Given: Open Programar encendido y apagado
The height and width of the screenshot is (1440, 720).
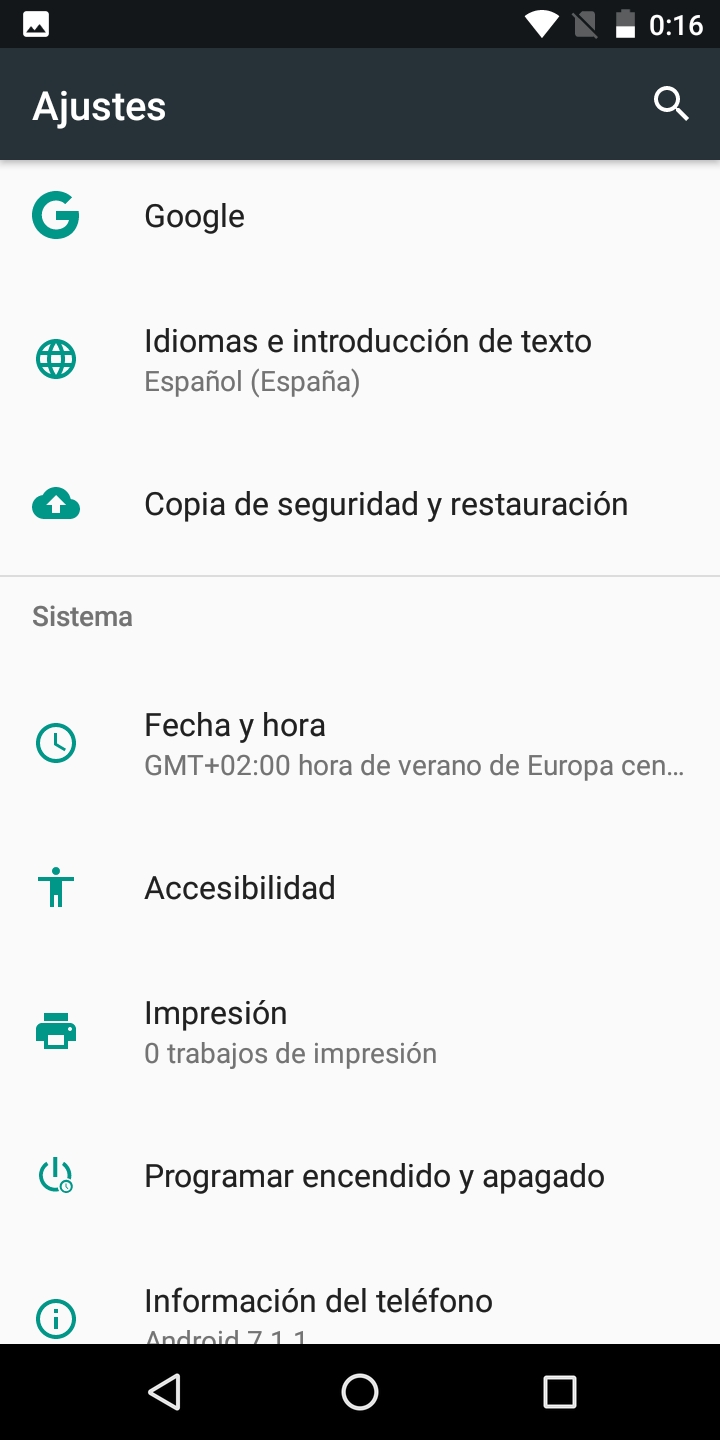Looking at the screenshot, I should coord(374,1176).
